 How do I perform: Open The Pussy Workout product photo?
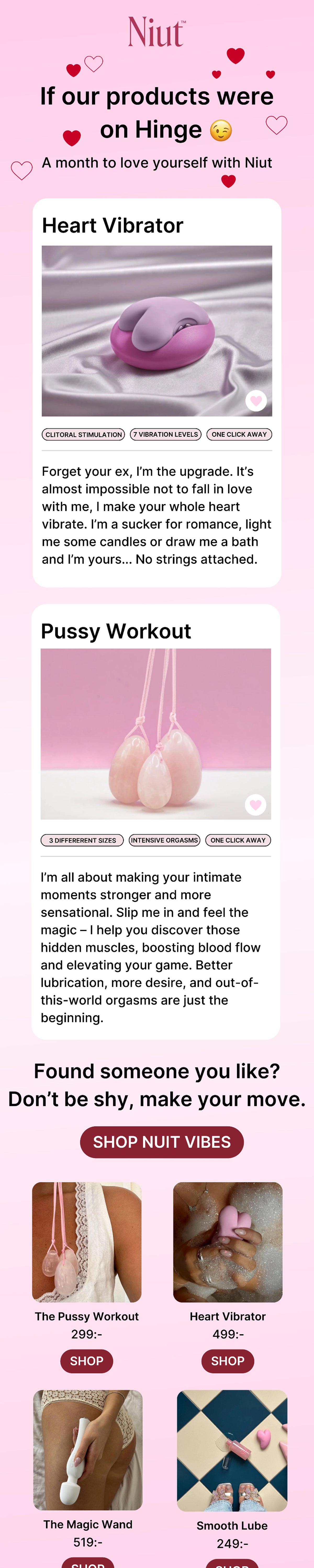point(87,1242)
